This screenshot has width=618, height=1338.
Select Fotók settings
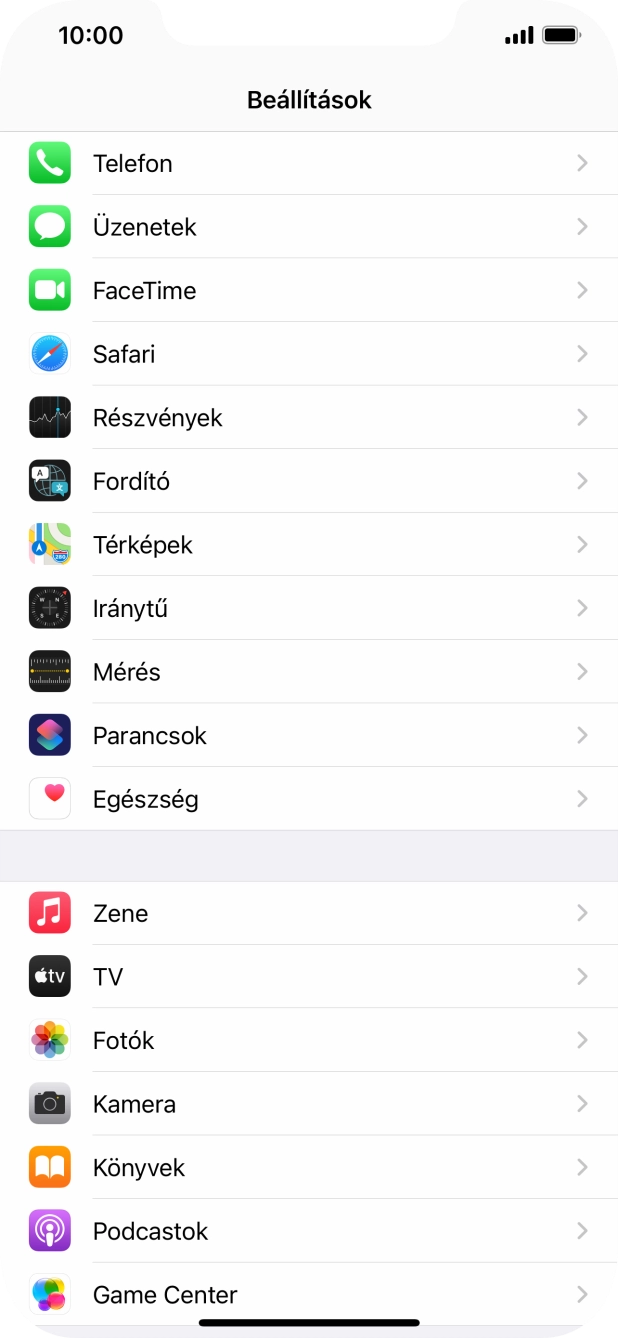click(x=309, y=1041)
